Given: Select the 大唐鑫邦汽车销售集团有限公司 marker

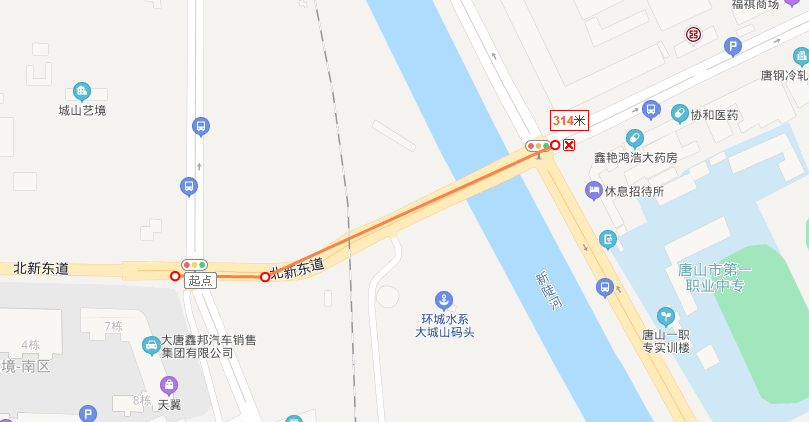Looking at the screenshot, I should click(x=151, y=346).
